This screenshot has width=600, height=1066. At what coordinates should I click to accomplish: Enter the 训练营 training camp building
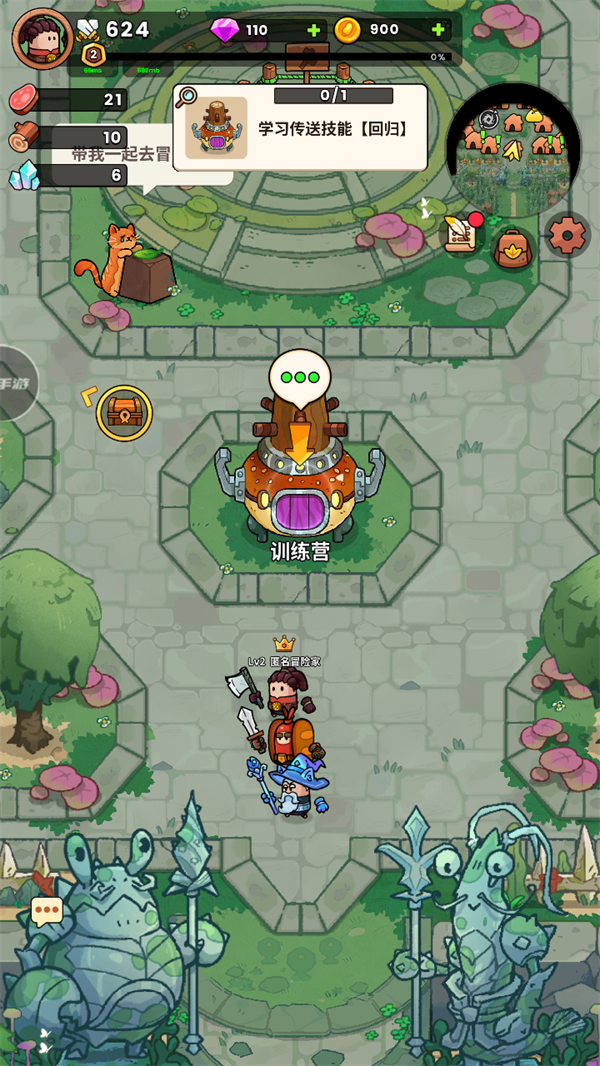(300, 490)
